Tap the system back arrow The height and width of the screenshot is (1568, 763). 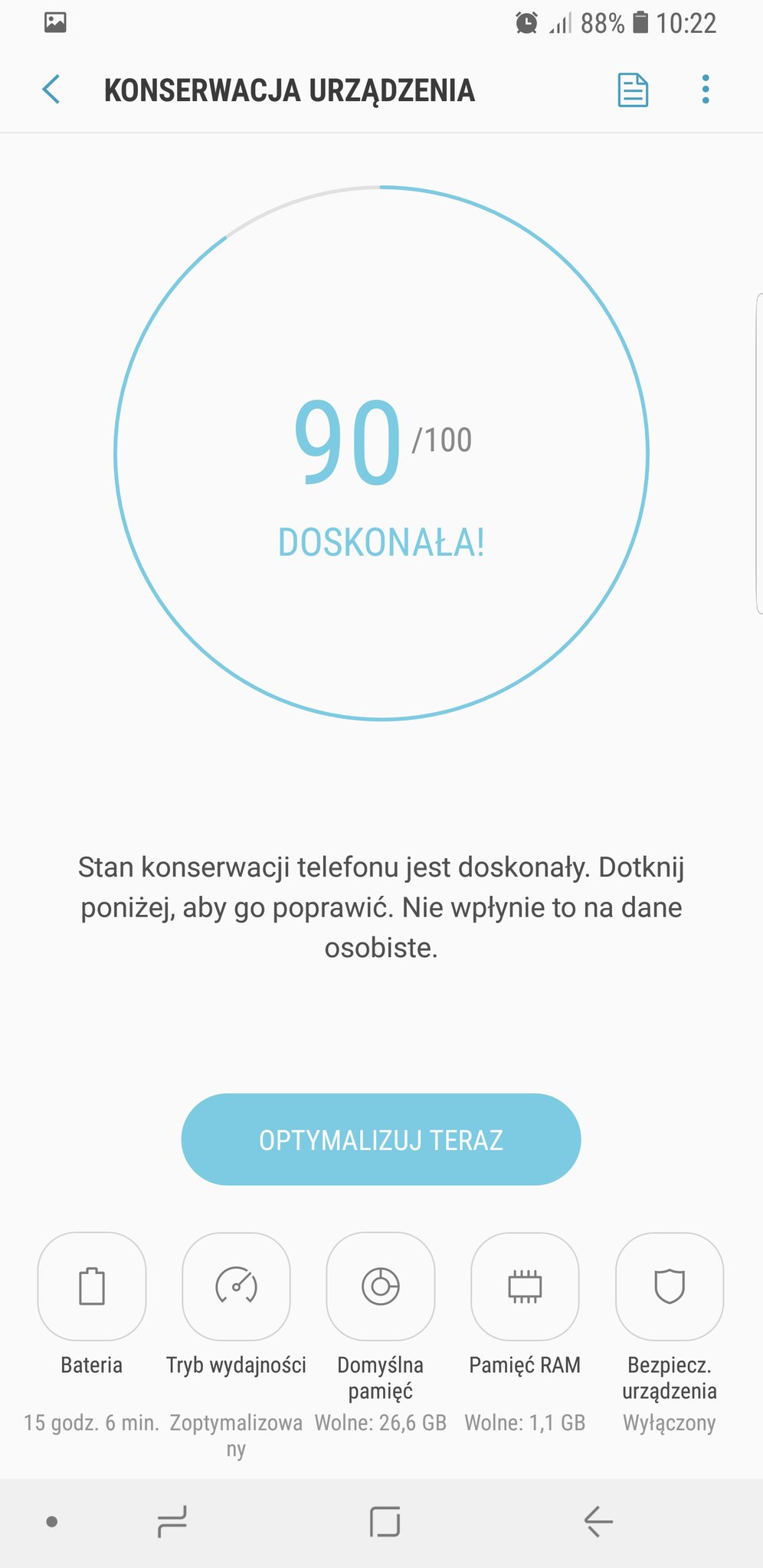point(598,1521)
